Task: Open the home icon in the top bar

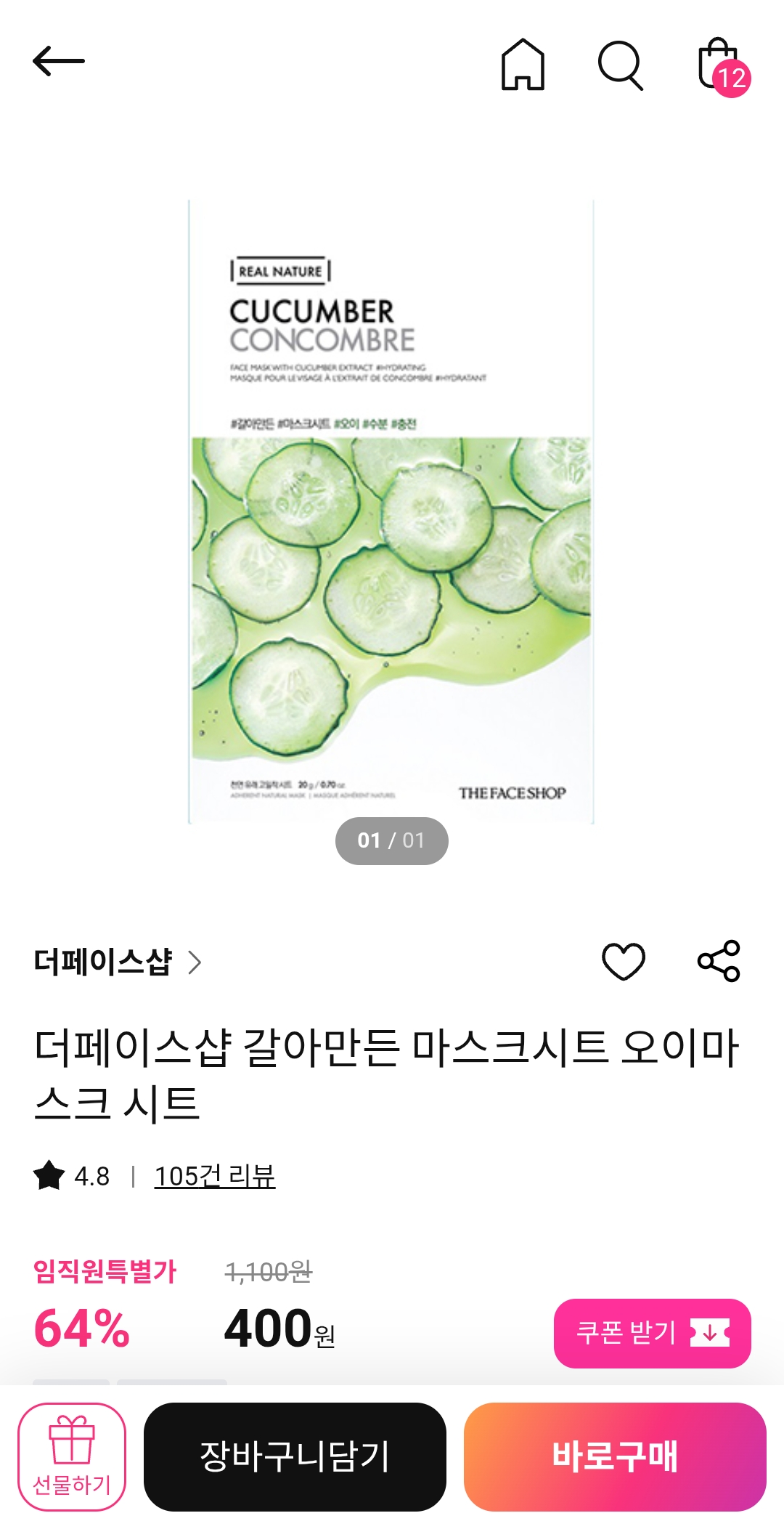Action: tap(523, 64)
